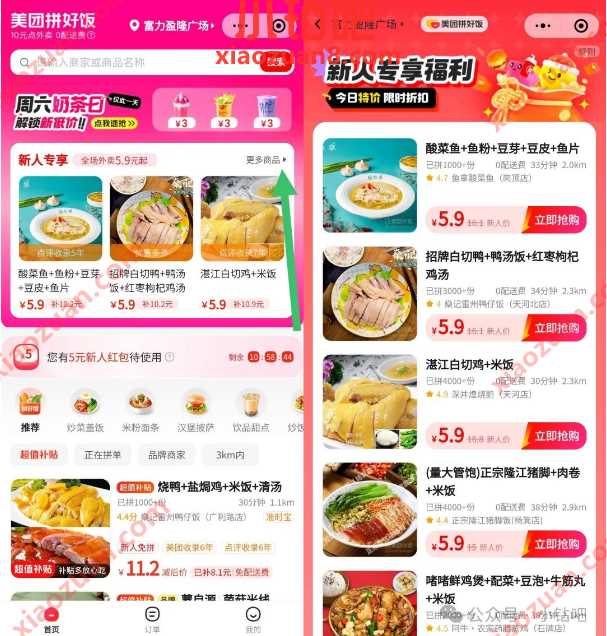
Task: Go back from the 新人专享福利 page
Action: [x=318, y=23]
